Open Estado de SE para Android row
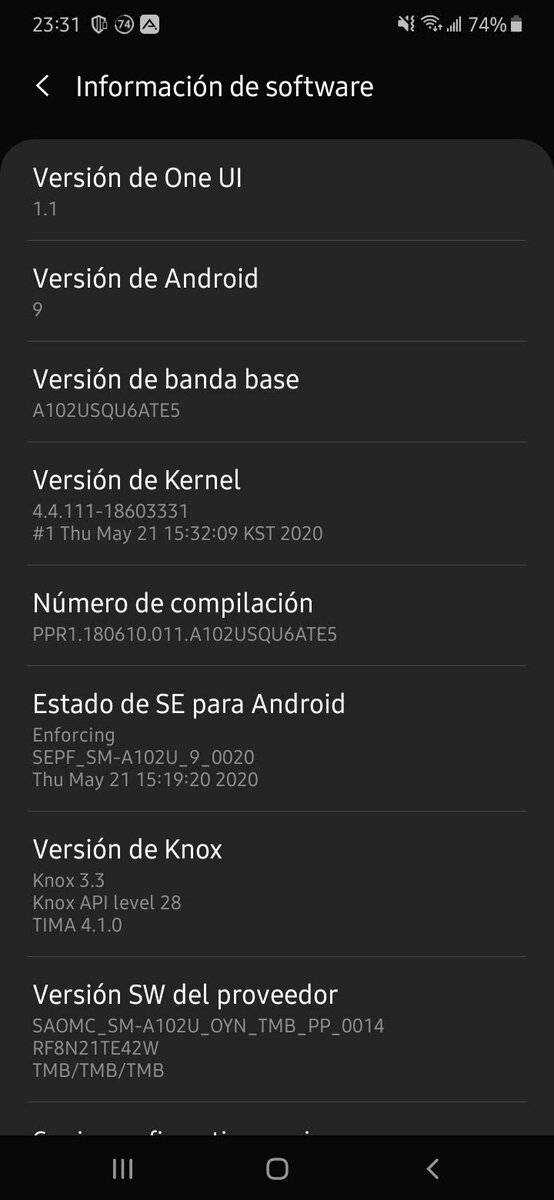554x1200 pixels. [277, 739]
